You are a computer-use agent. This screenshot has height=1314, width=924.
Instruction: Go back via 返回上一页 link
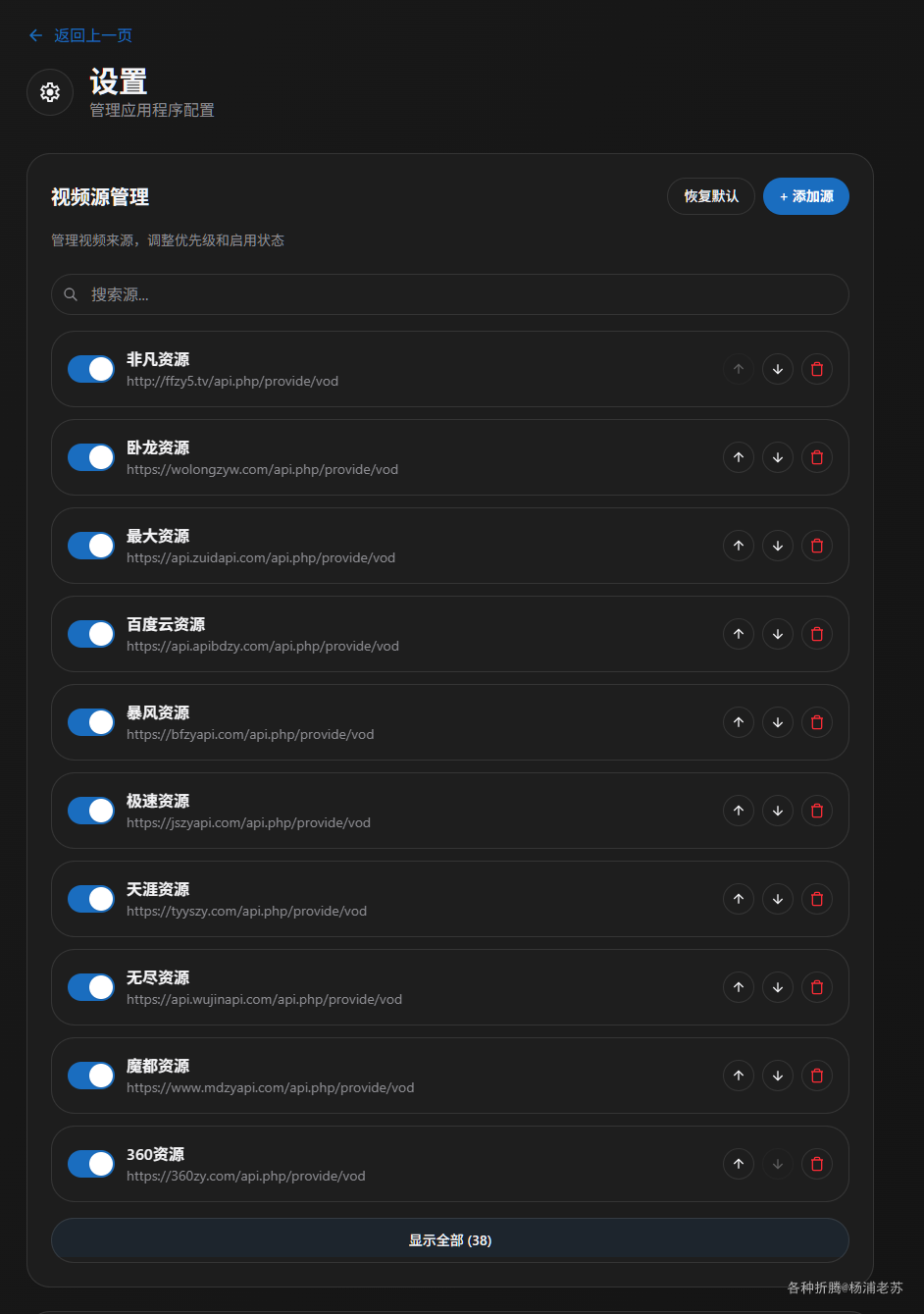click(x=80, y=35)
